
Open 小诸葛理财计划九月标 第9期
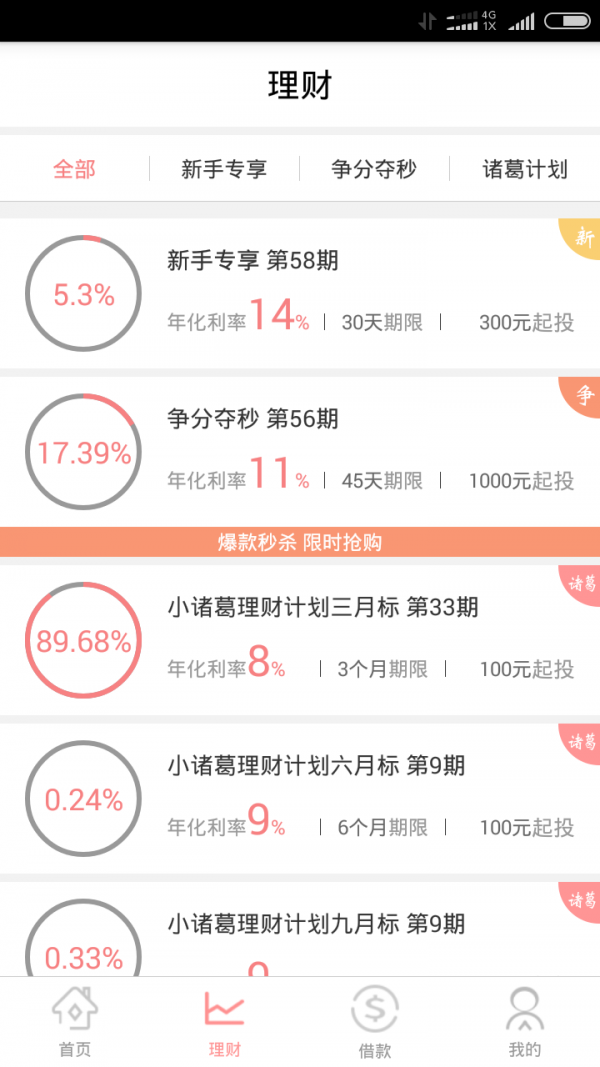300,929
